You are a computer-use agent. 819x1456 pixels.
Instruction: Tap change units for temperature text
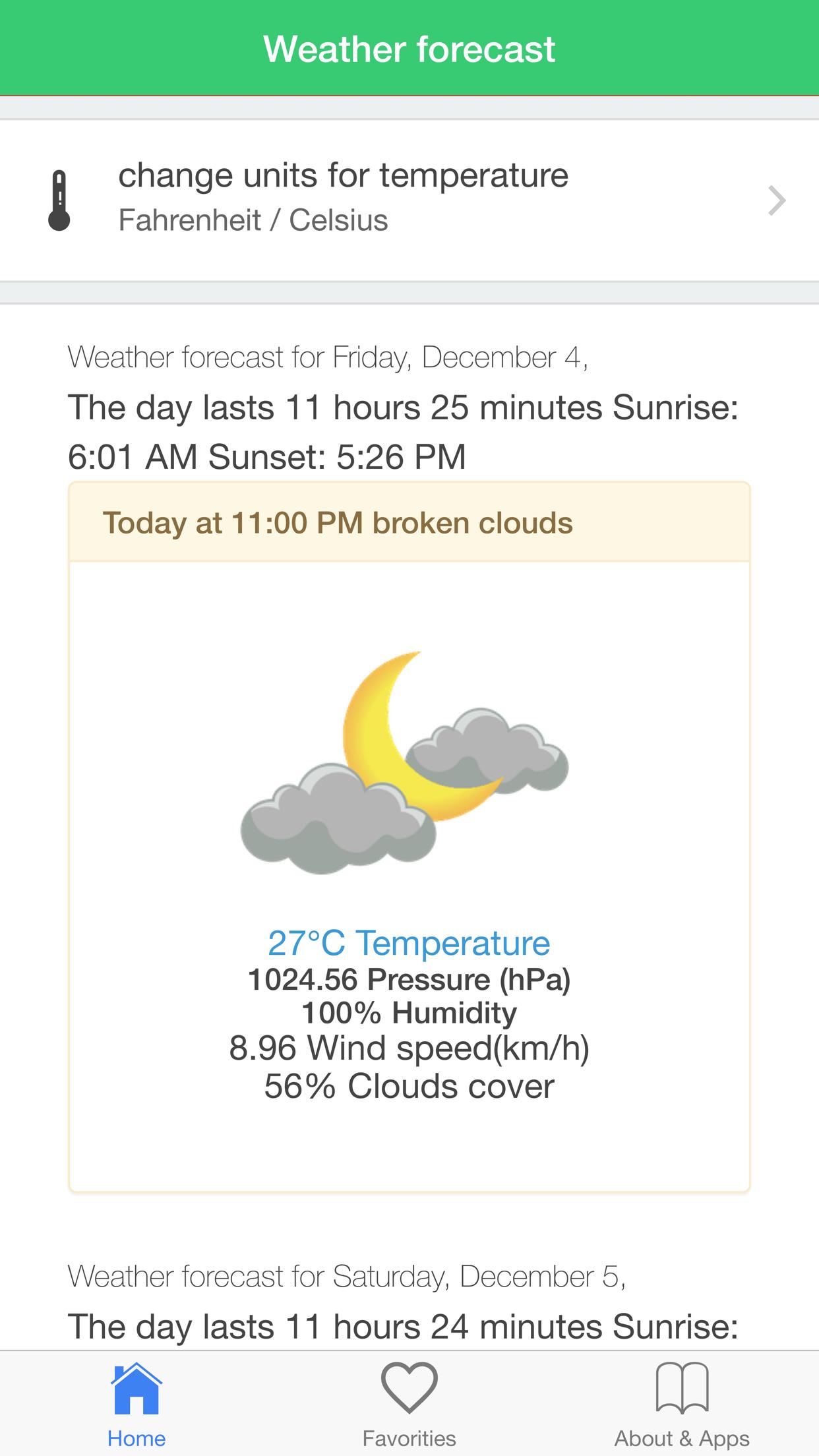tap(344, 175)
